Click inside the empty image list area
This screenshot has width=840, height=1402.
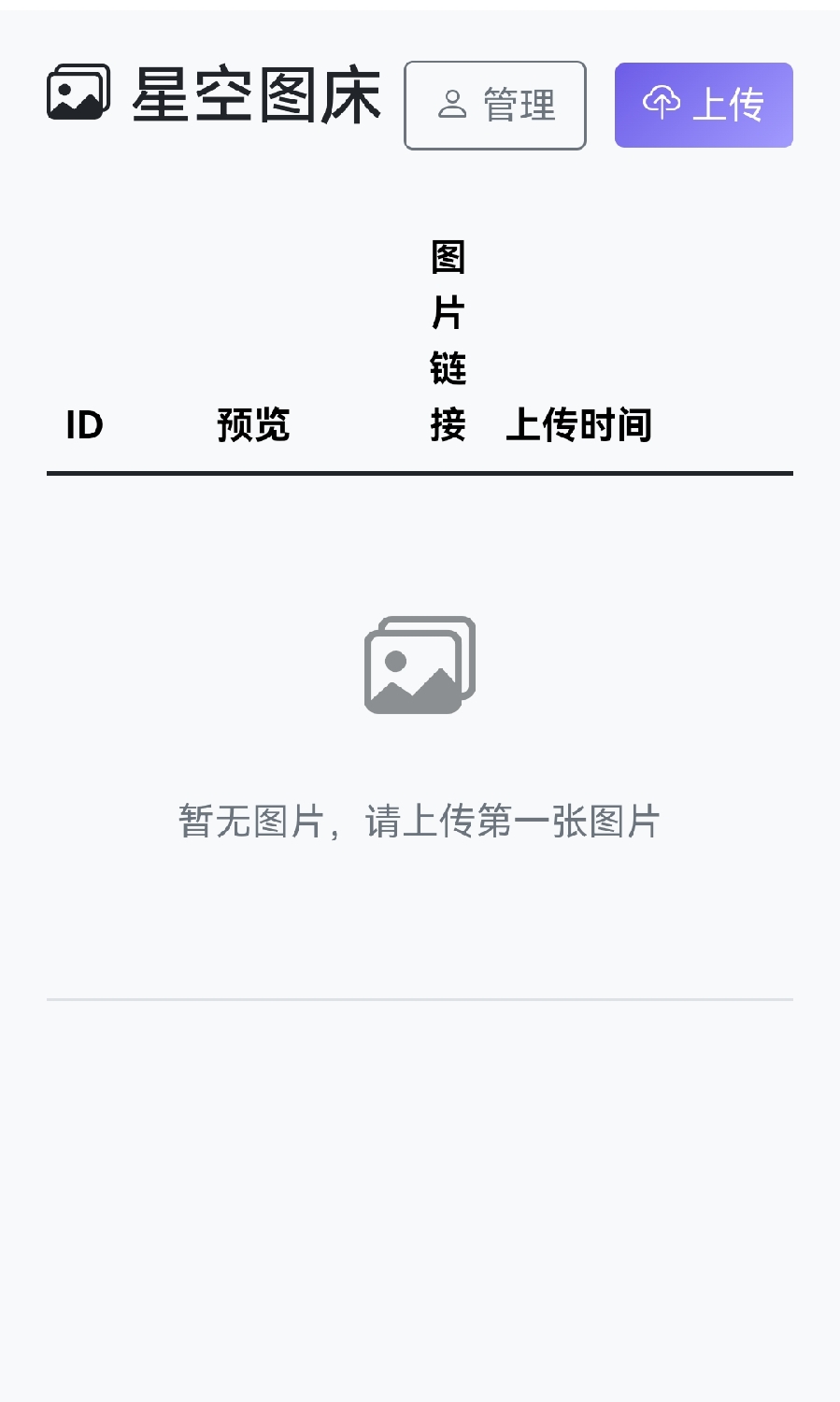[418, 738]
